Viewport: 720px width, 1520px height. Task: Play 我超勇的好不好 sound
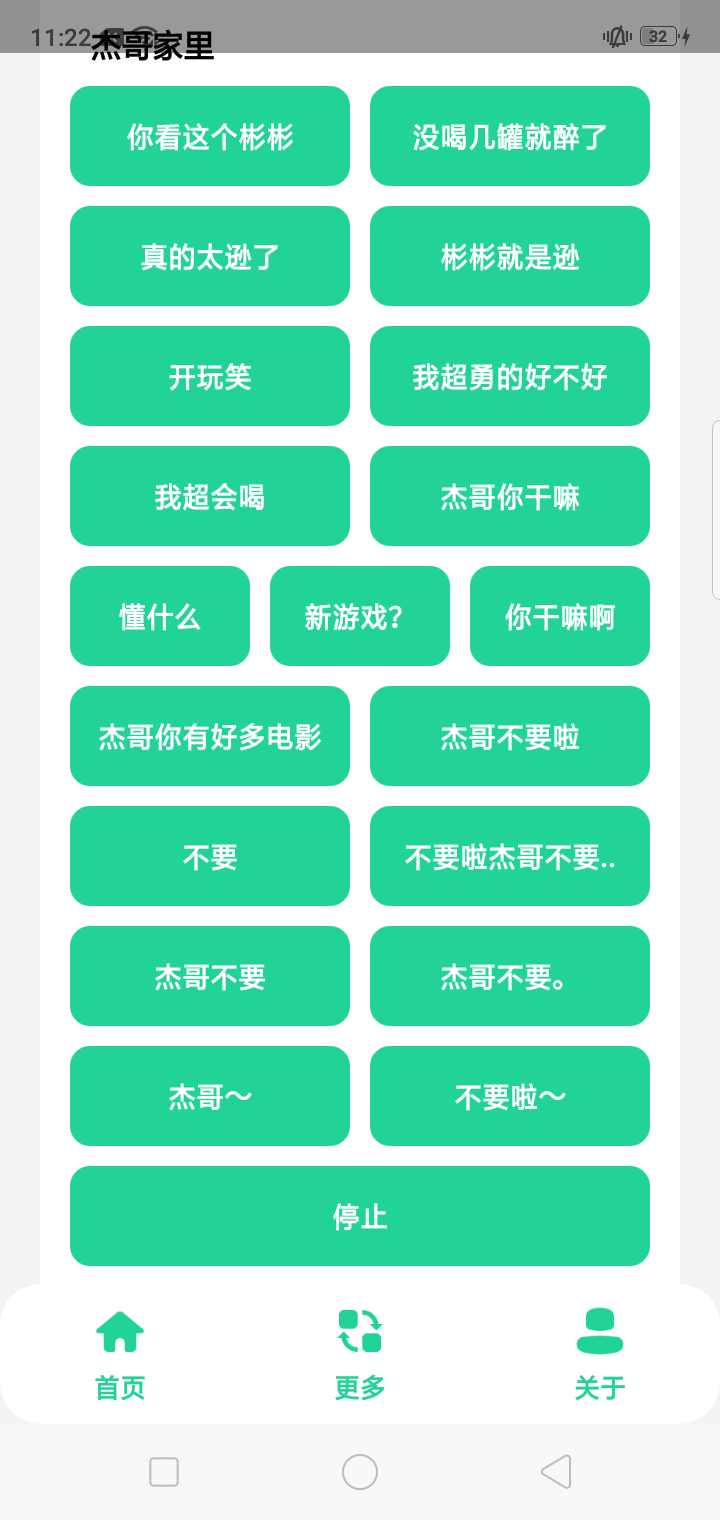coord(509,376)
